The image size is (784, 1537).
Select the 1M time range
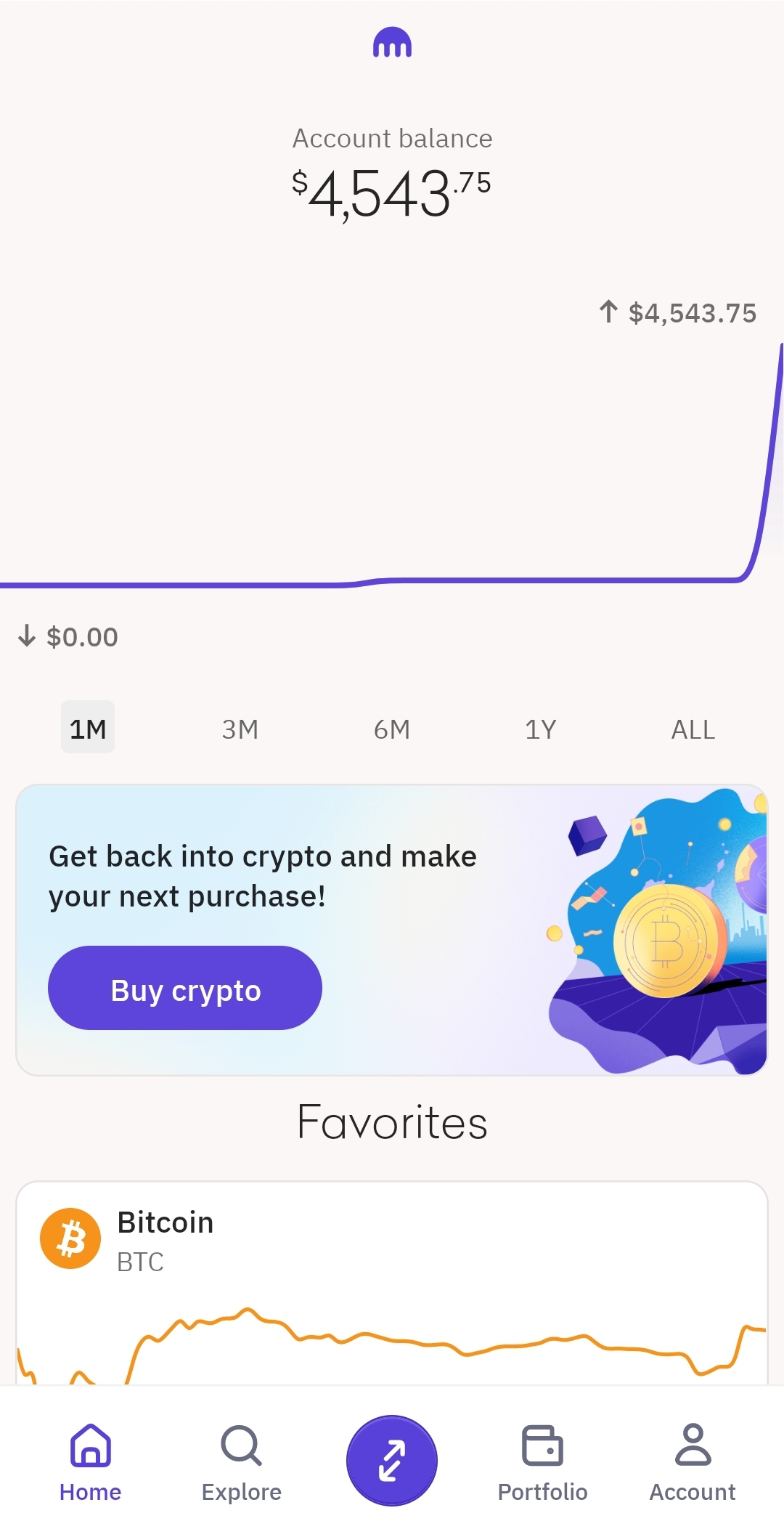point(88,728)
